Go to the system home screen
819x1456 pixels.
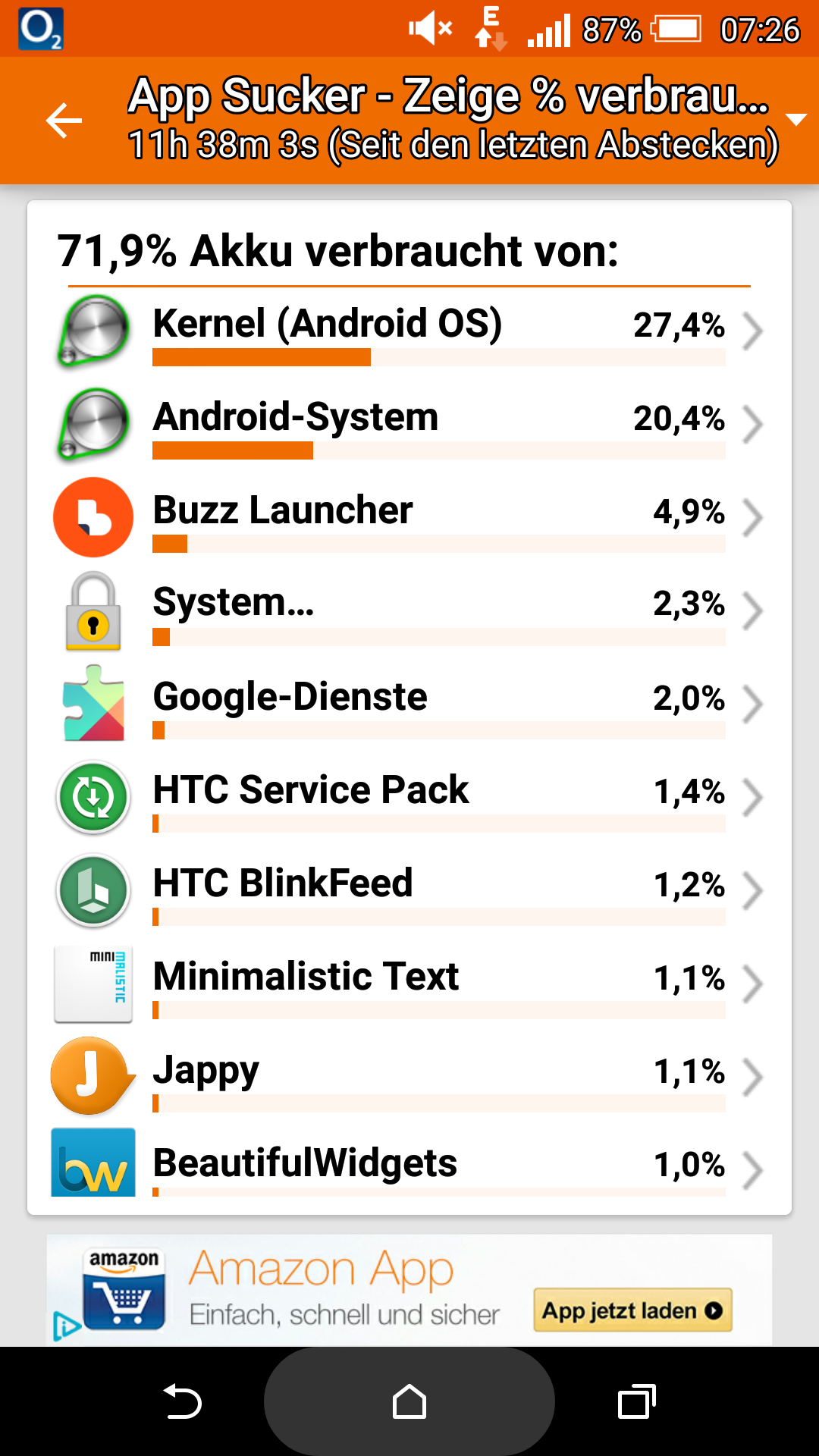pyautogui.click(x=409, y=1401)
